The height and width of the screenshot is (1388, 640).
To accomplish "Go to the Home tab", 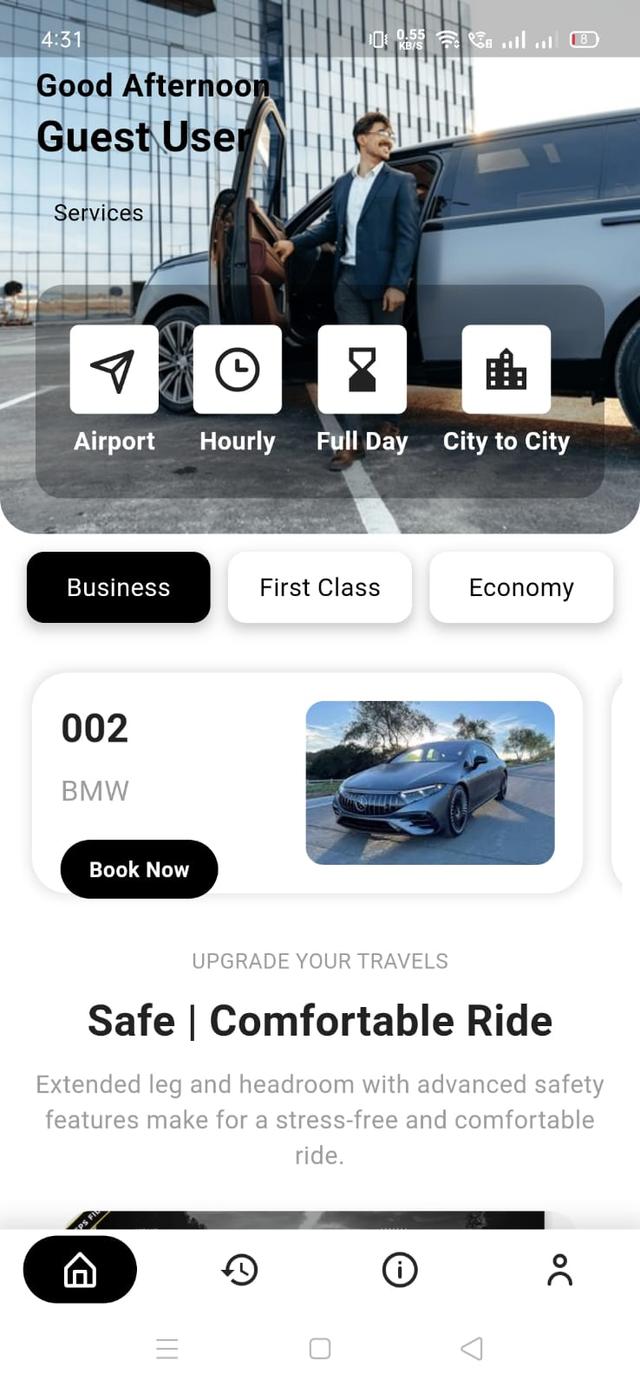I will (x=80, y=1270).
